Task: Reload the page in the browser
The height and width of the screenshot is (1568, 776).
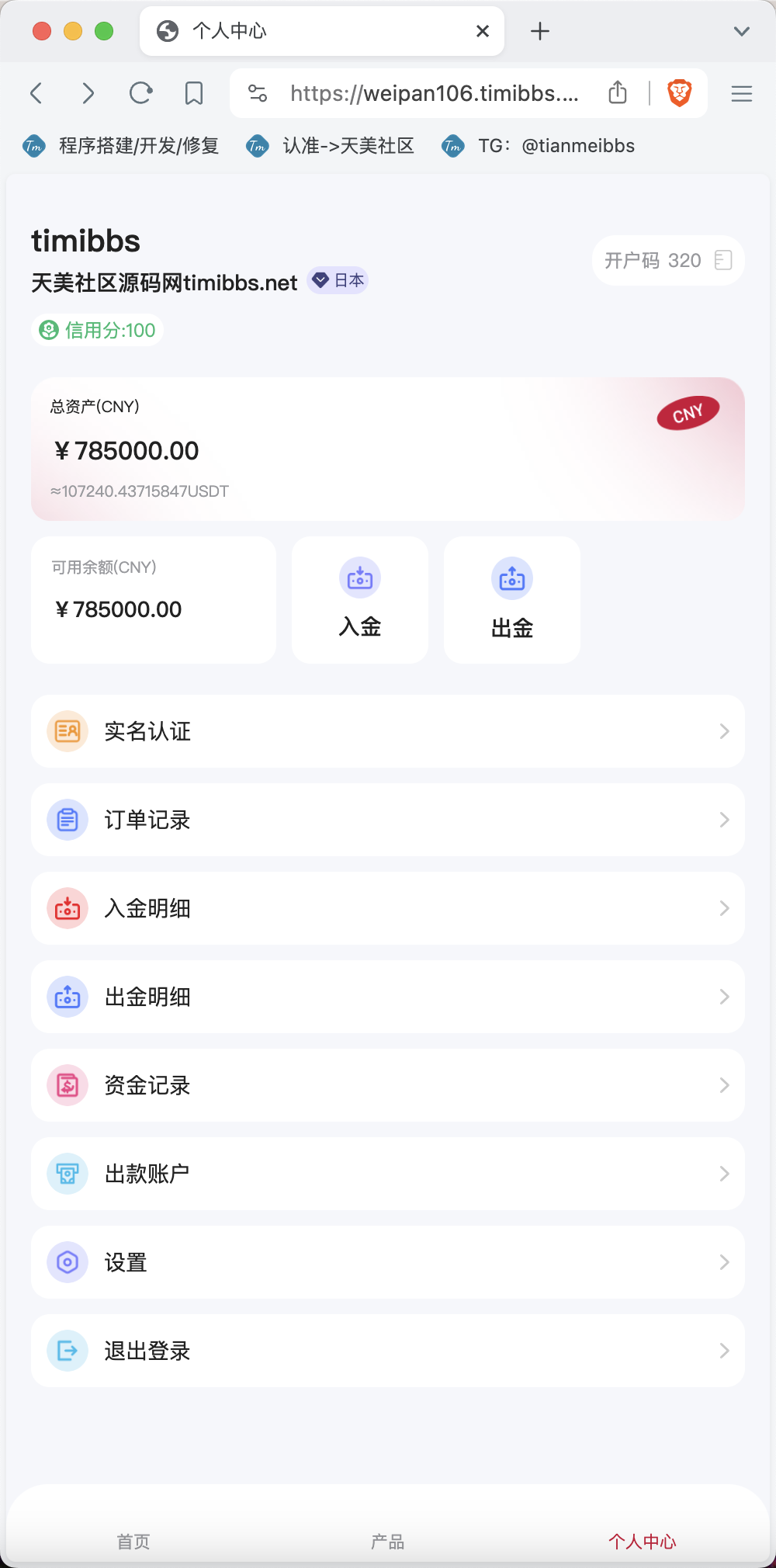Action: click(x=140, y=94)
